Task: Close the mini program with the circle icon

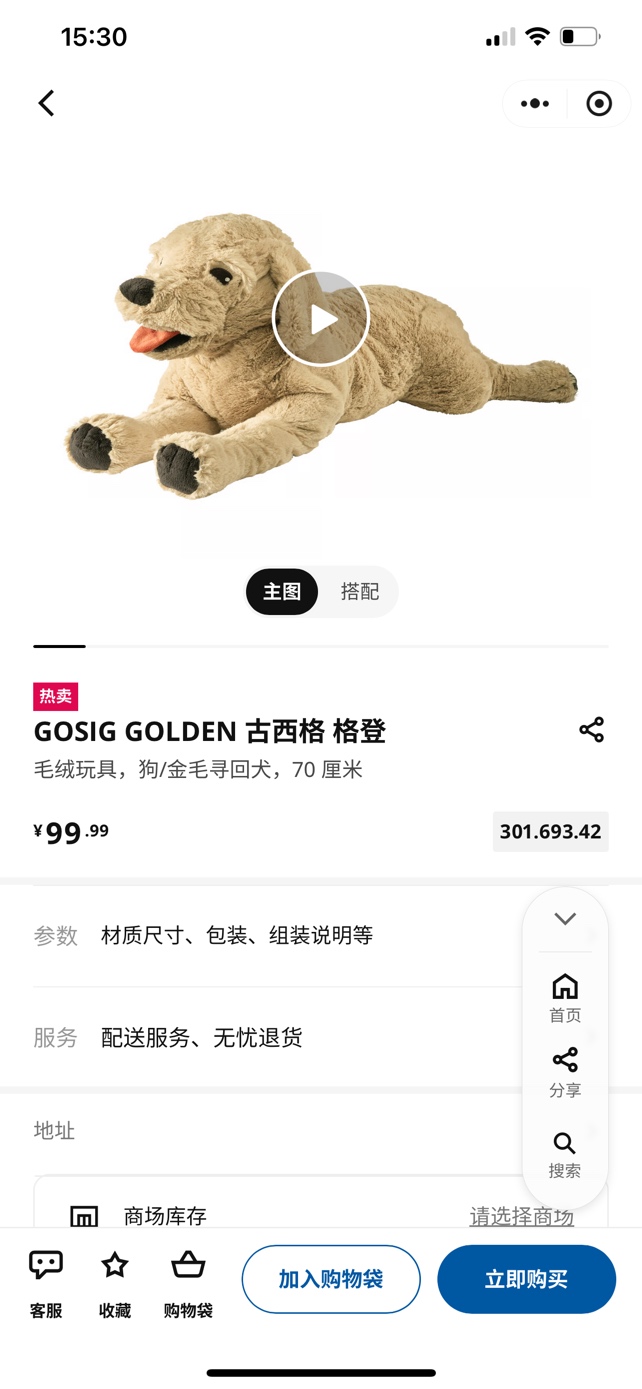Action: 599,104
